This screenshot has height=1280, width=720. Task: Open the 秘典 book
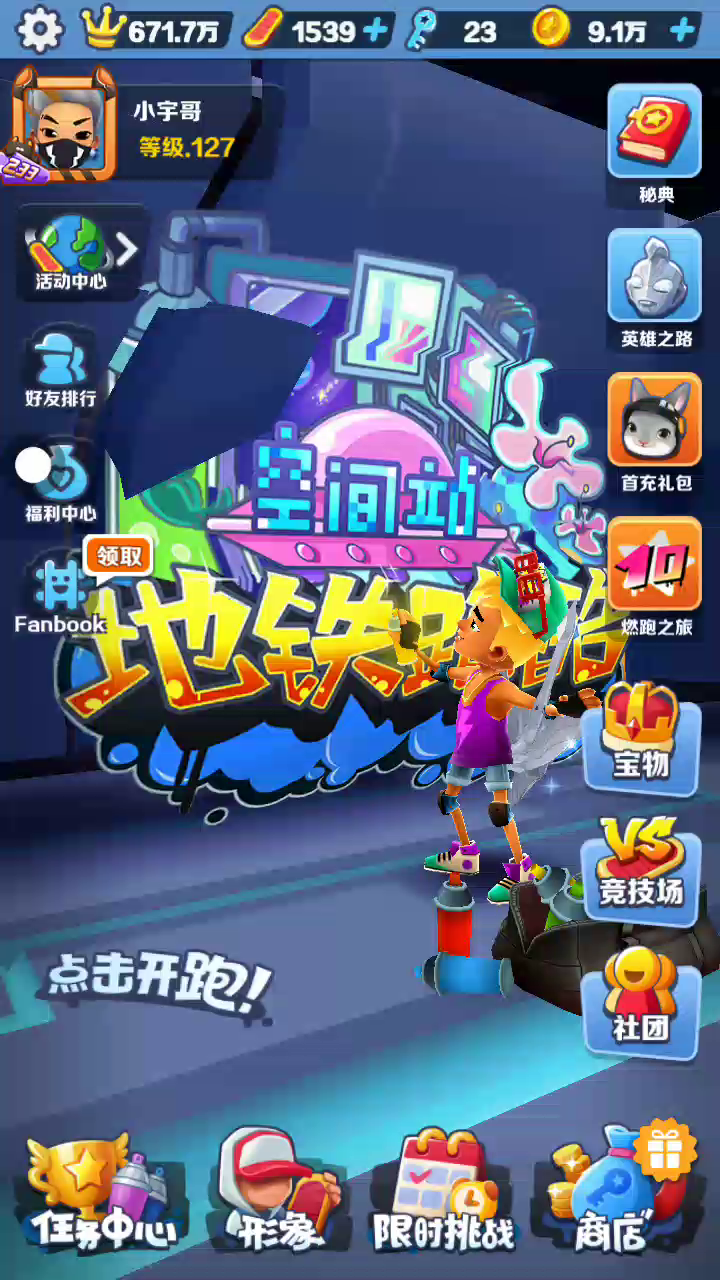tap(655, 142)
